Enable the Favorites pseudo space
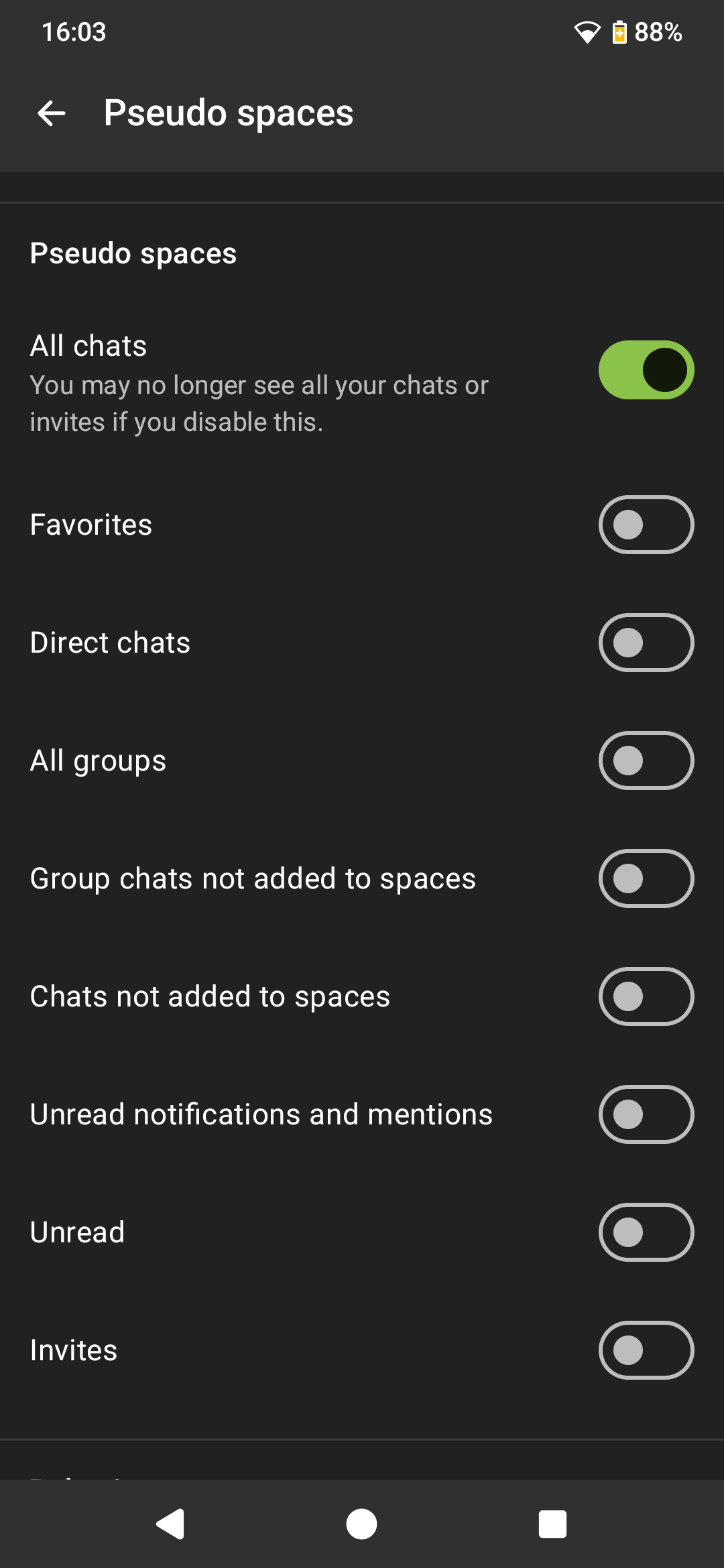The image size is (724, 1568). [646, 525]
